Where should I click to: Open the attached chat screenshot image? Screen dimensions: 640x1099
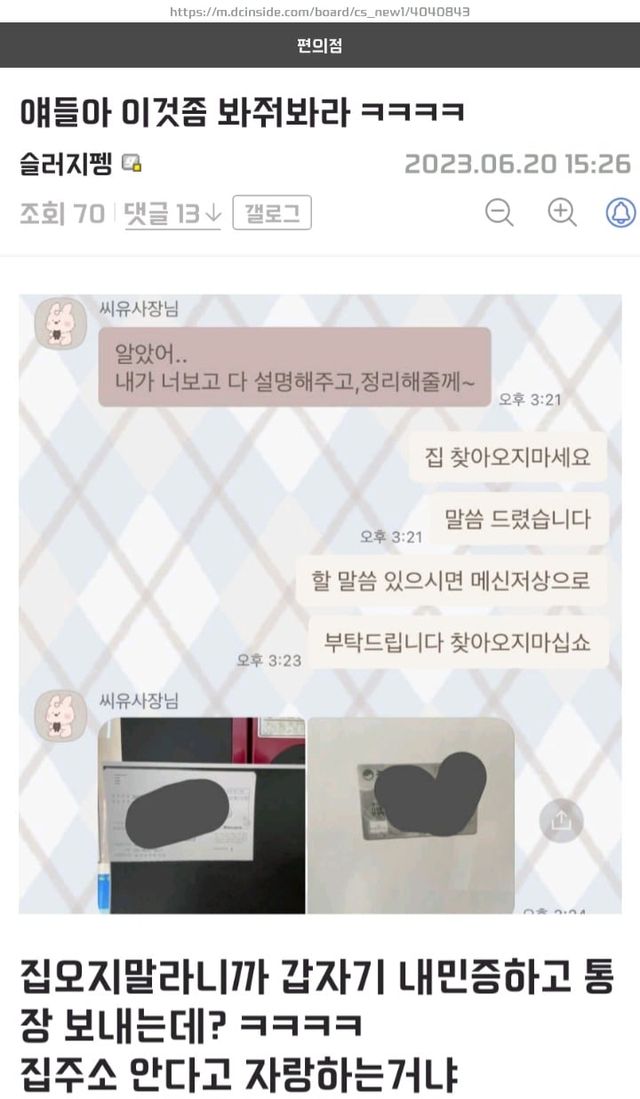(x=320, y=603)
